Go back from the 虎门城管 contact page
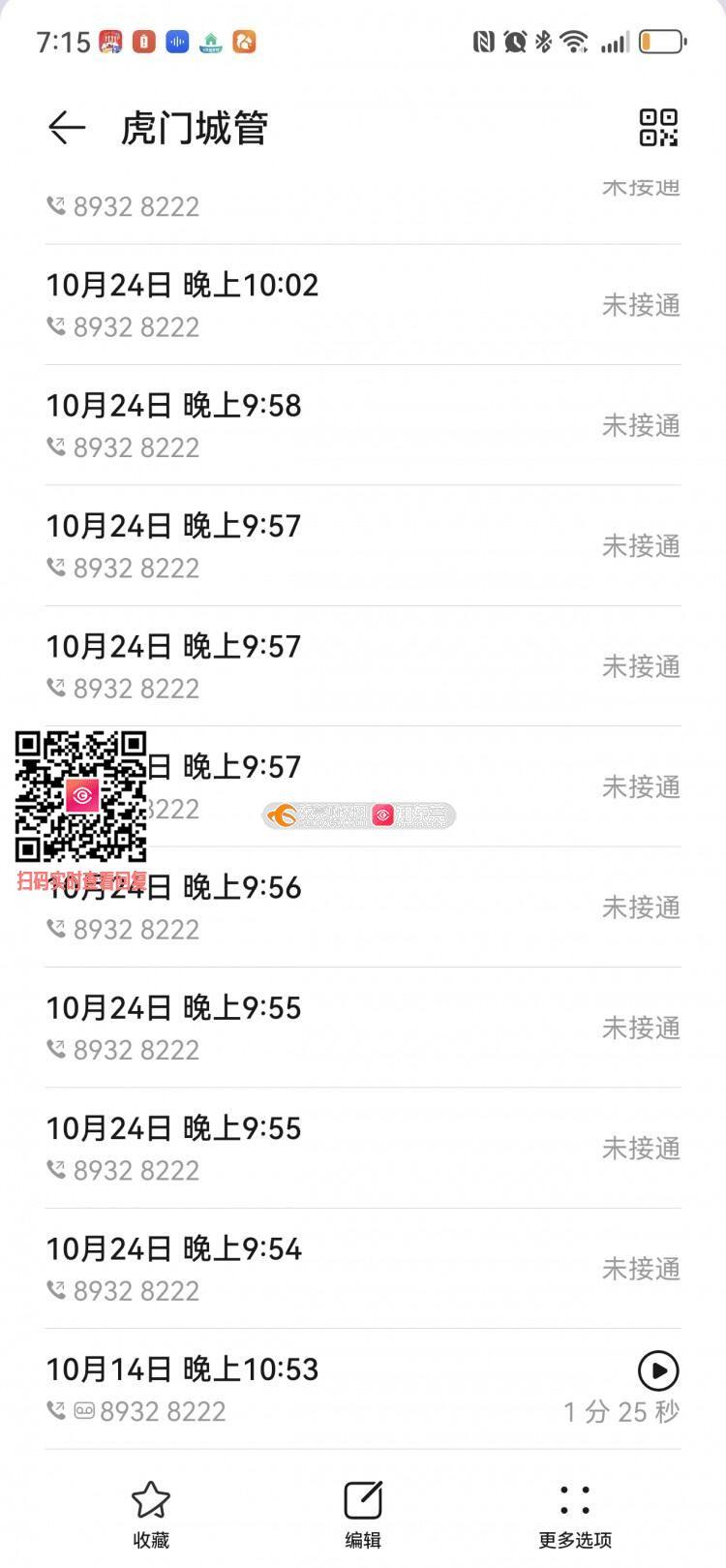 pos(67,128)
